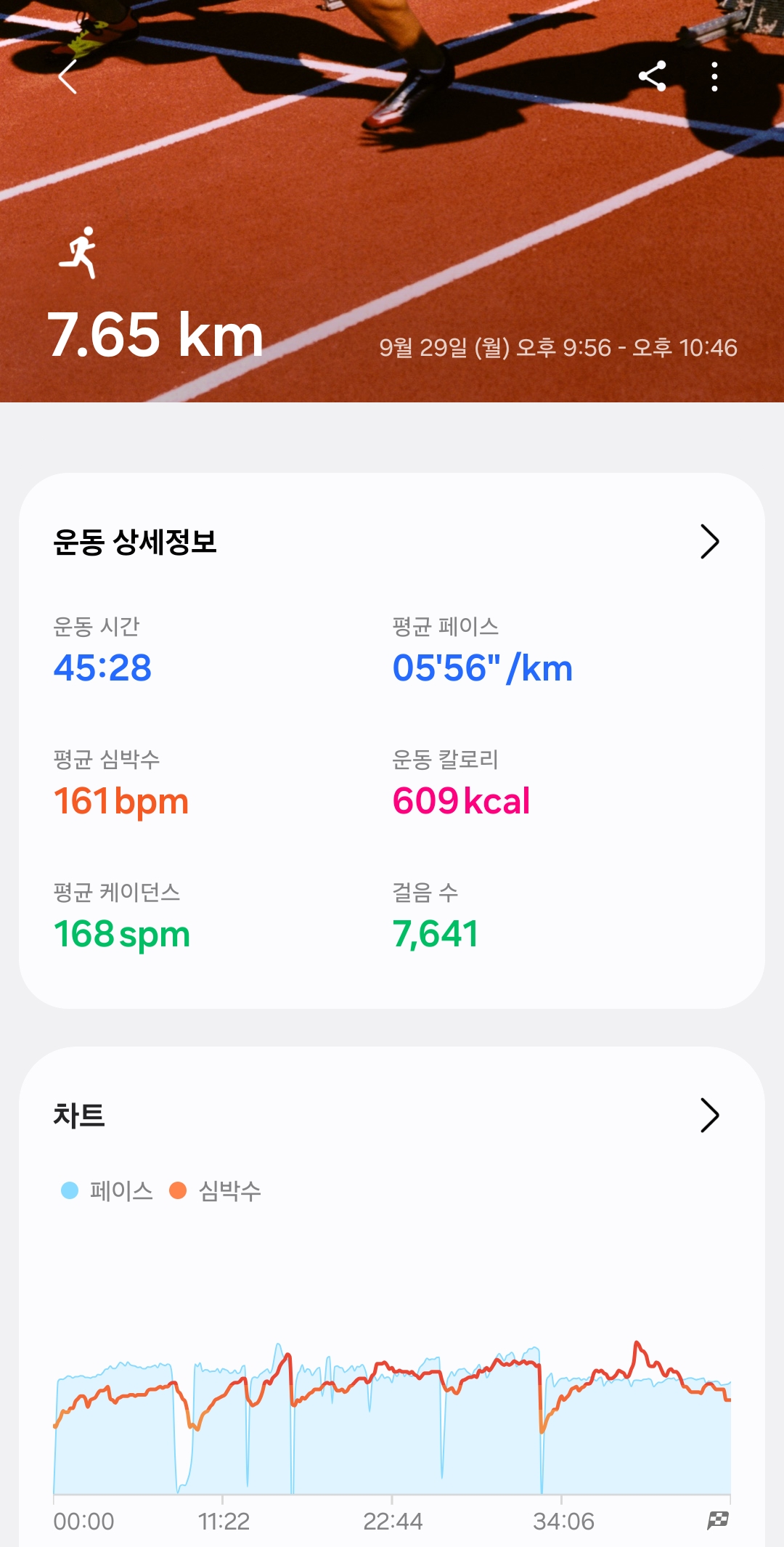This screenshot has height=1547, width=784.
Task: Share this running workout
Action: [x=652, y=76]
